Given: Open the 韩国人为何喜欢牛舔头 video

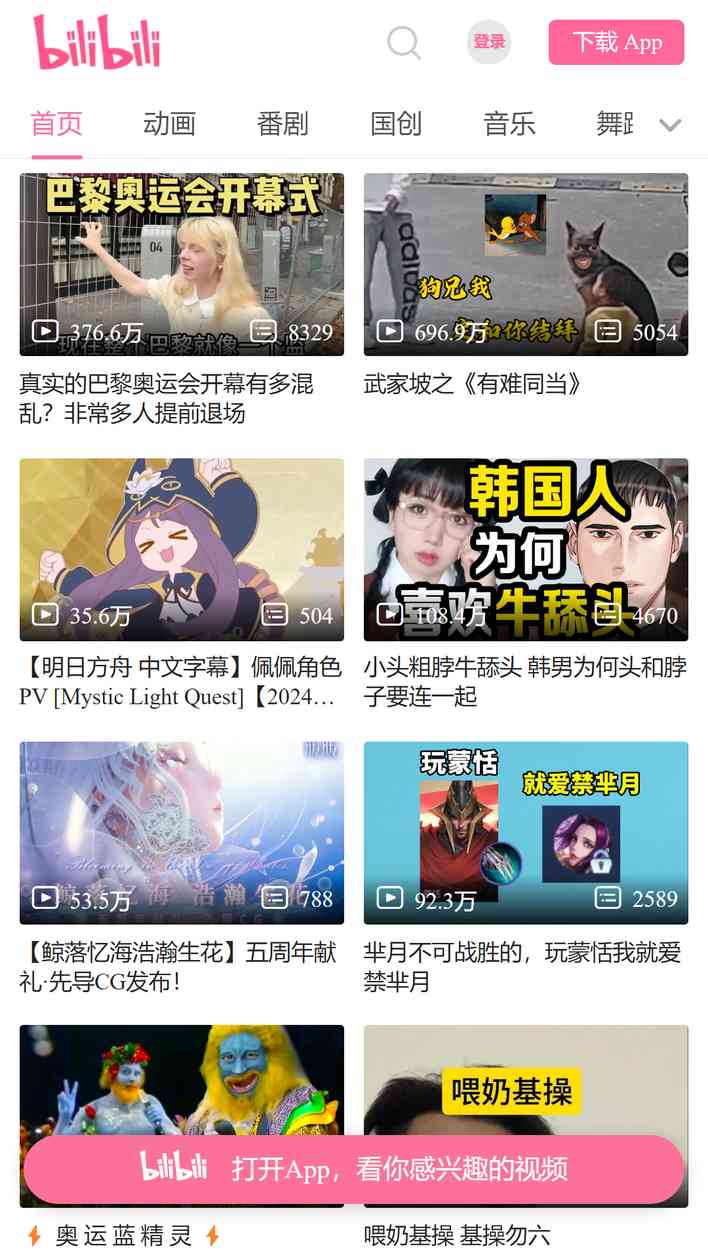Looking at the screenshot, I should (x=525, y=549).
